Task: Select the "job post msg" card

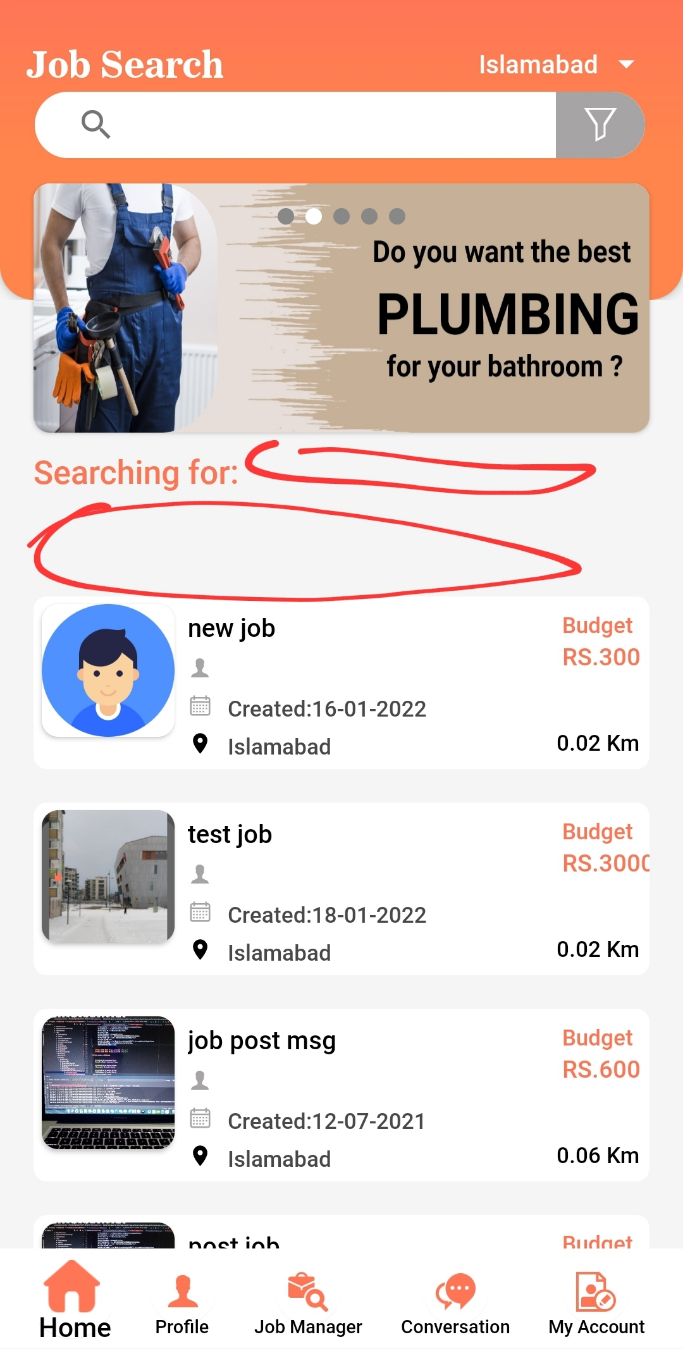Action: click(x=341, y=1095)
